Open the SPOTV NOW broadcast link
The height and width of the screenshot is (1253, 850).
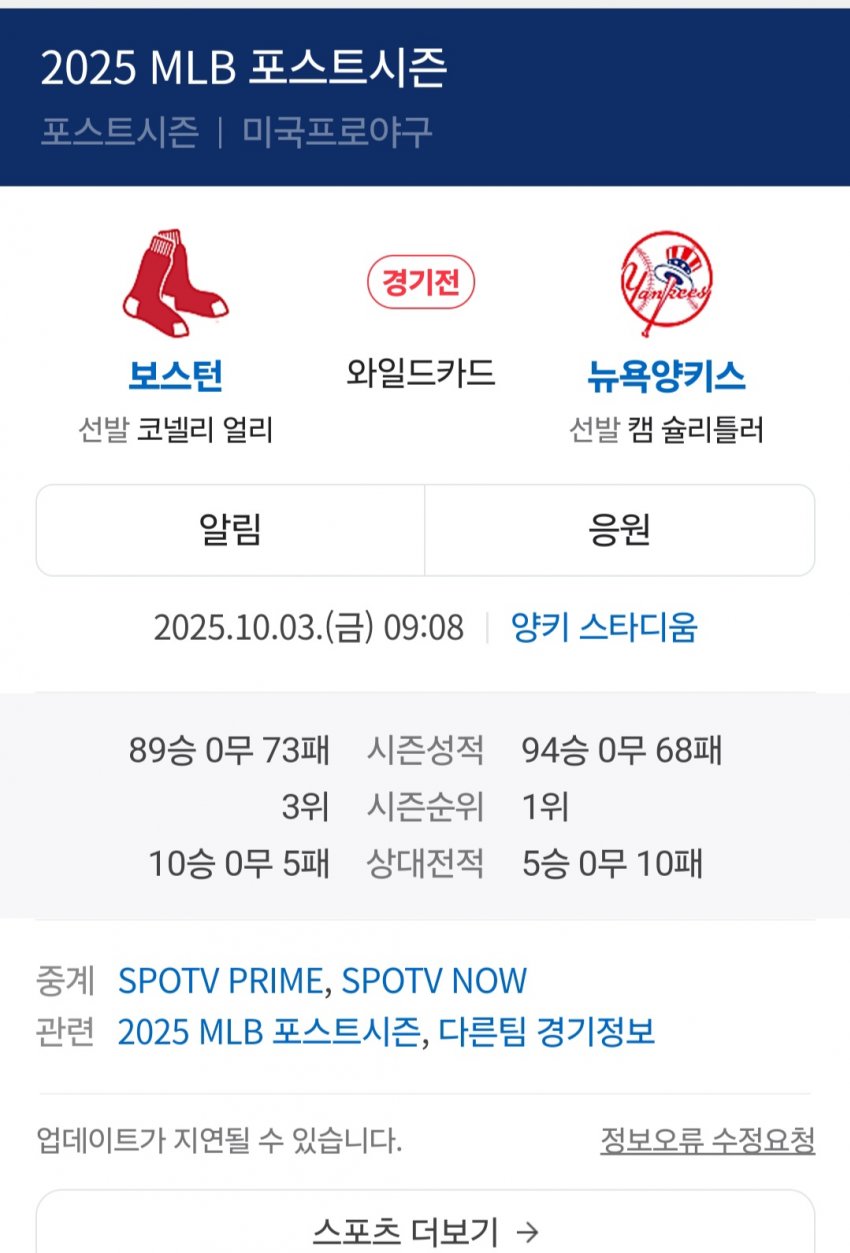pos(434,980)
